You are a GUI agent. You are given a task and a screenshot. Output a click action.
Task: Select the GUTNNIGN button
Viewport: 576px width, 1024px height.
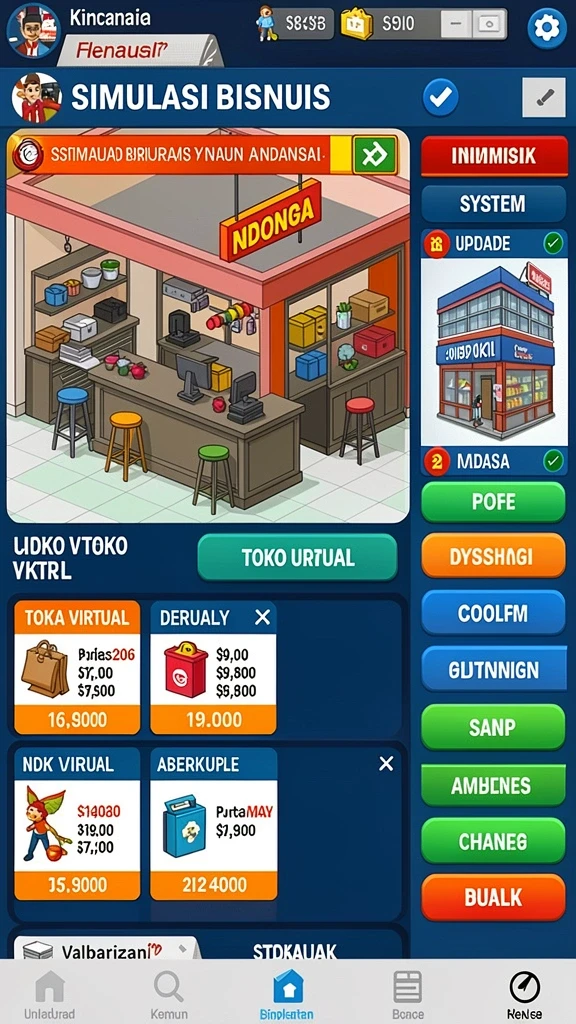tap(493, 669)
